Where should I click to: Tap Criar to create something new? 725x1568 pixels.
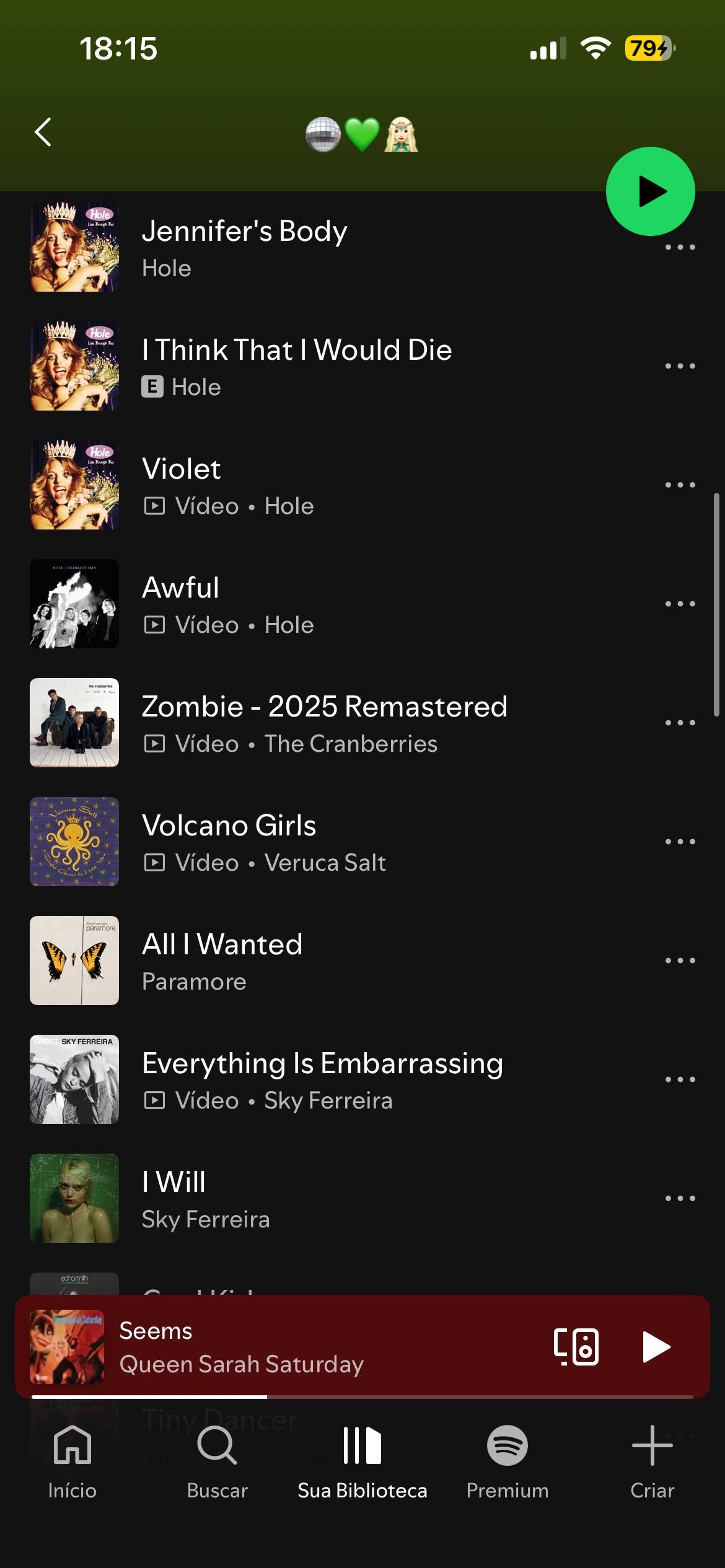pyautogui.click(x=652, y=1463)
